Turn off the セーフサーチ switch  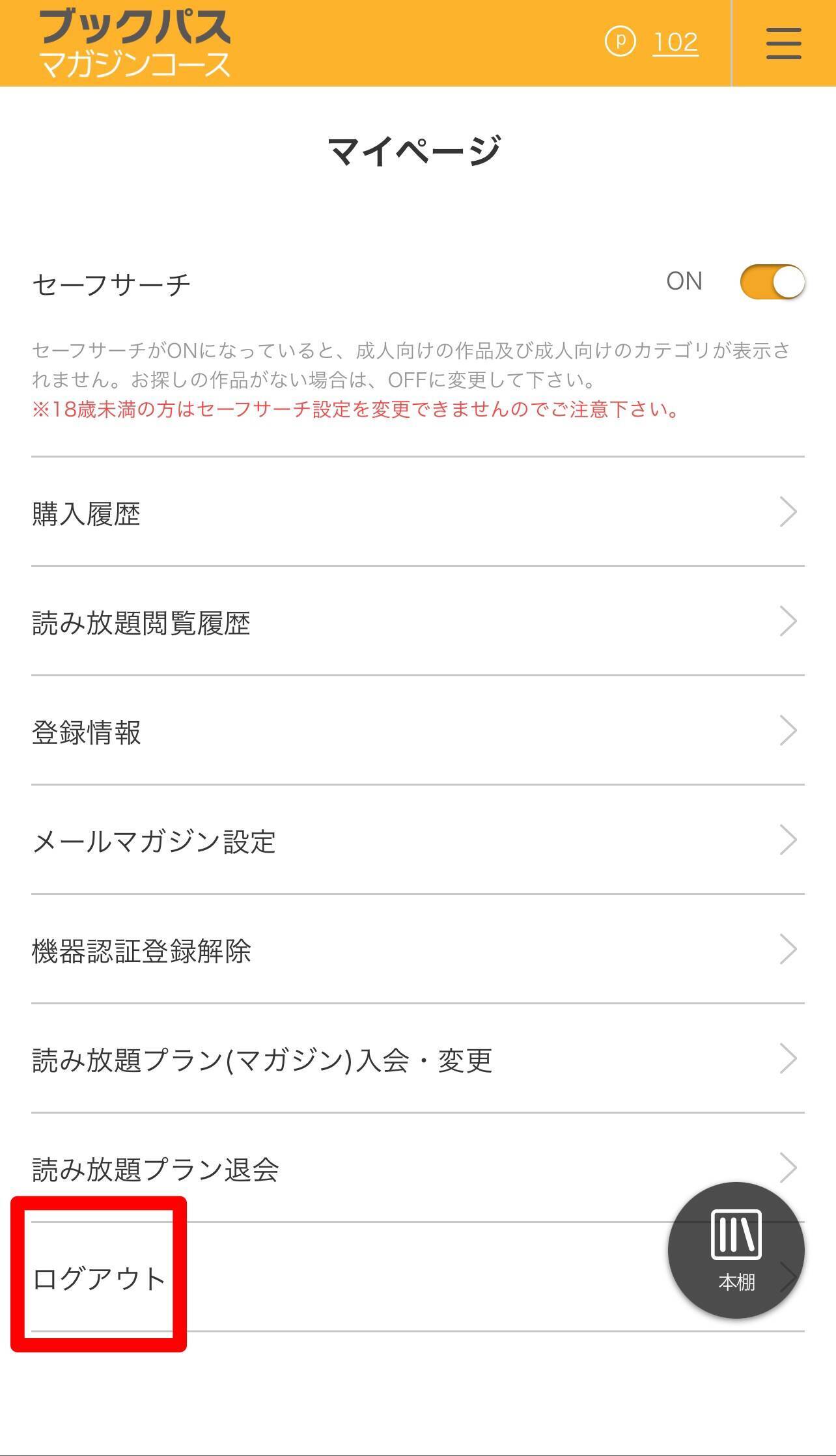pos(772,282)
